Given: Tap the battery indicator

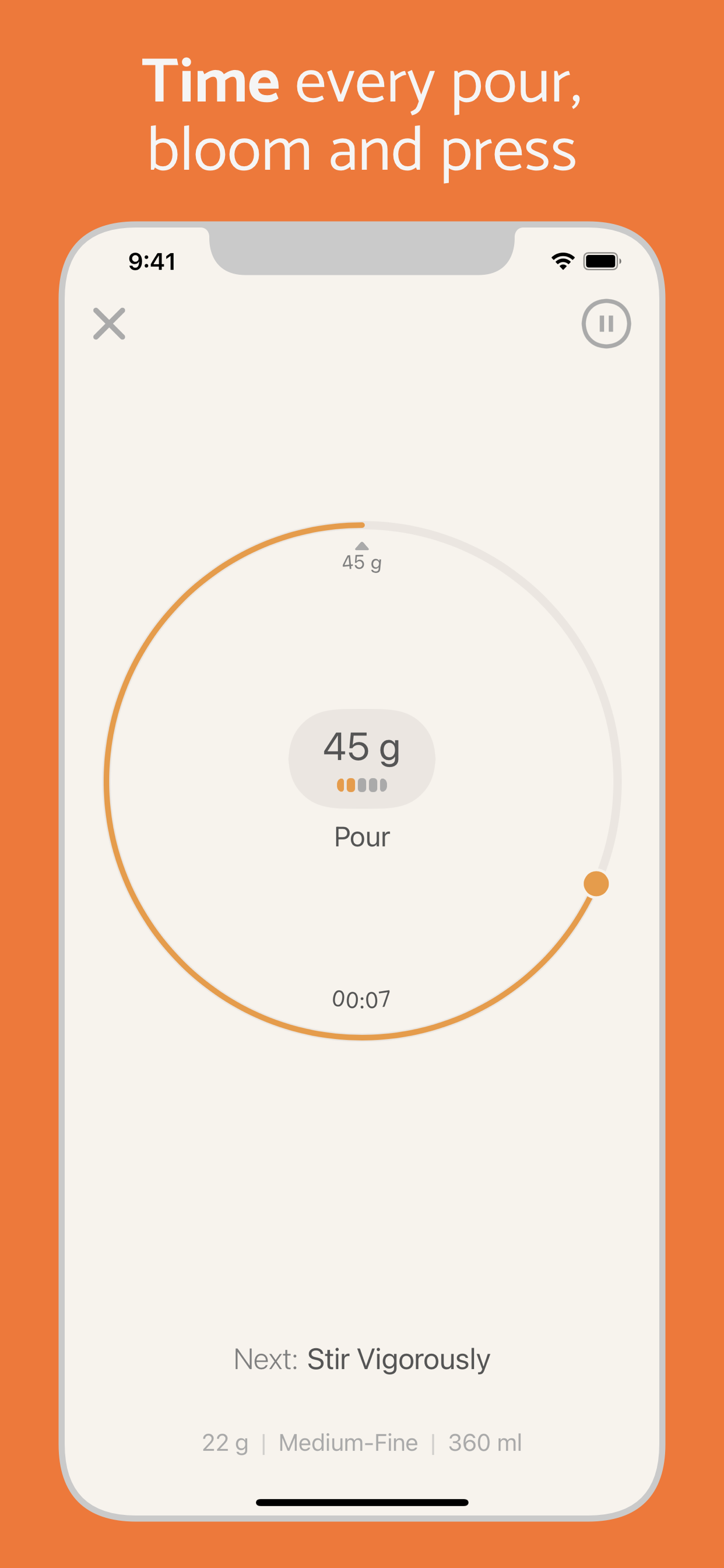Looking at the screenshot, I should click(x=601, y=260).
